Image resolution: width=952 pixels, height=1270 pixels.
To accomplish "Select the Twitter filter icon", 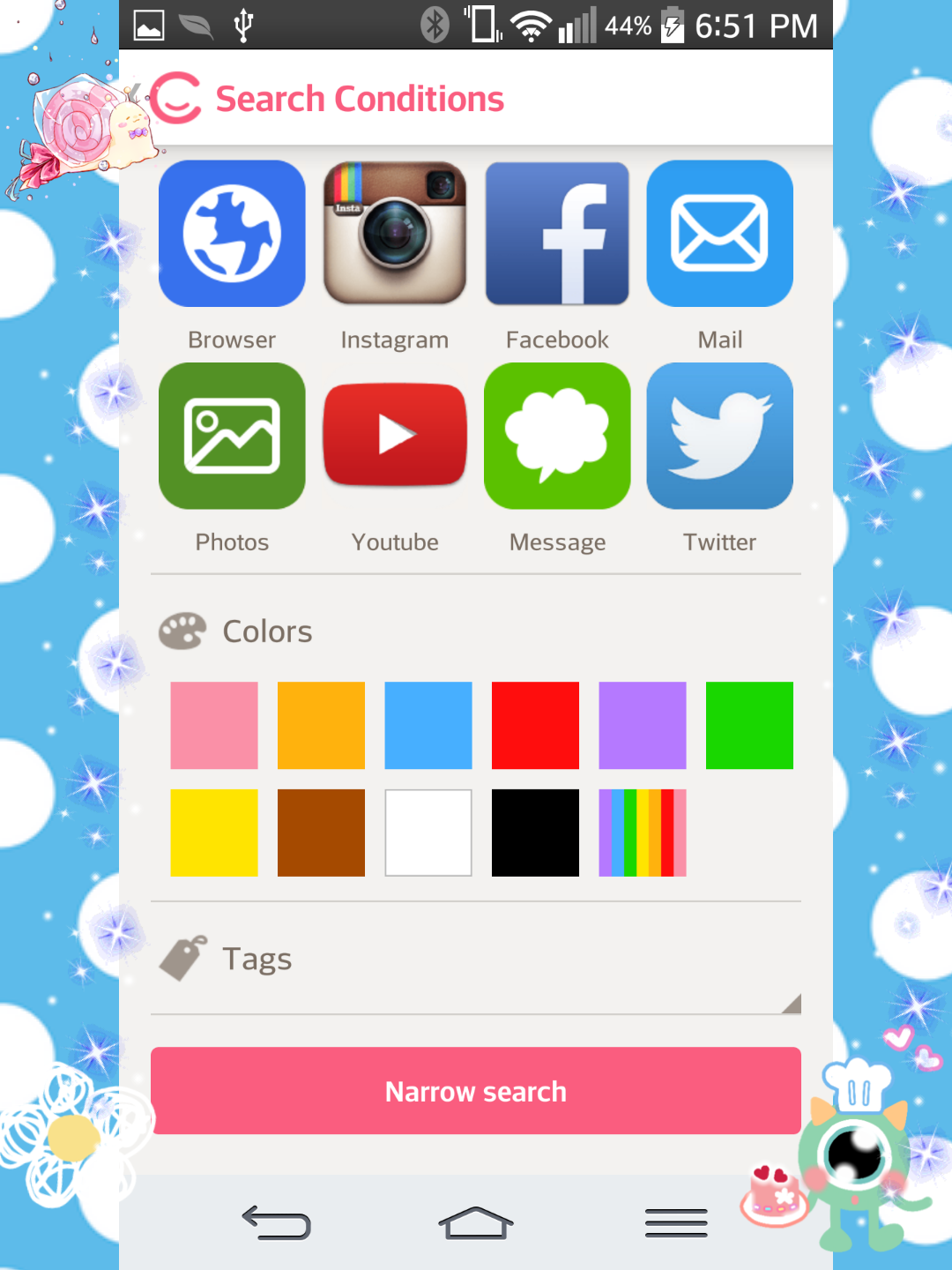I will click(719, 436).
